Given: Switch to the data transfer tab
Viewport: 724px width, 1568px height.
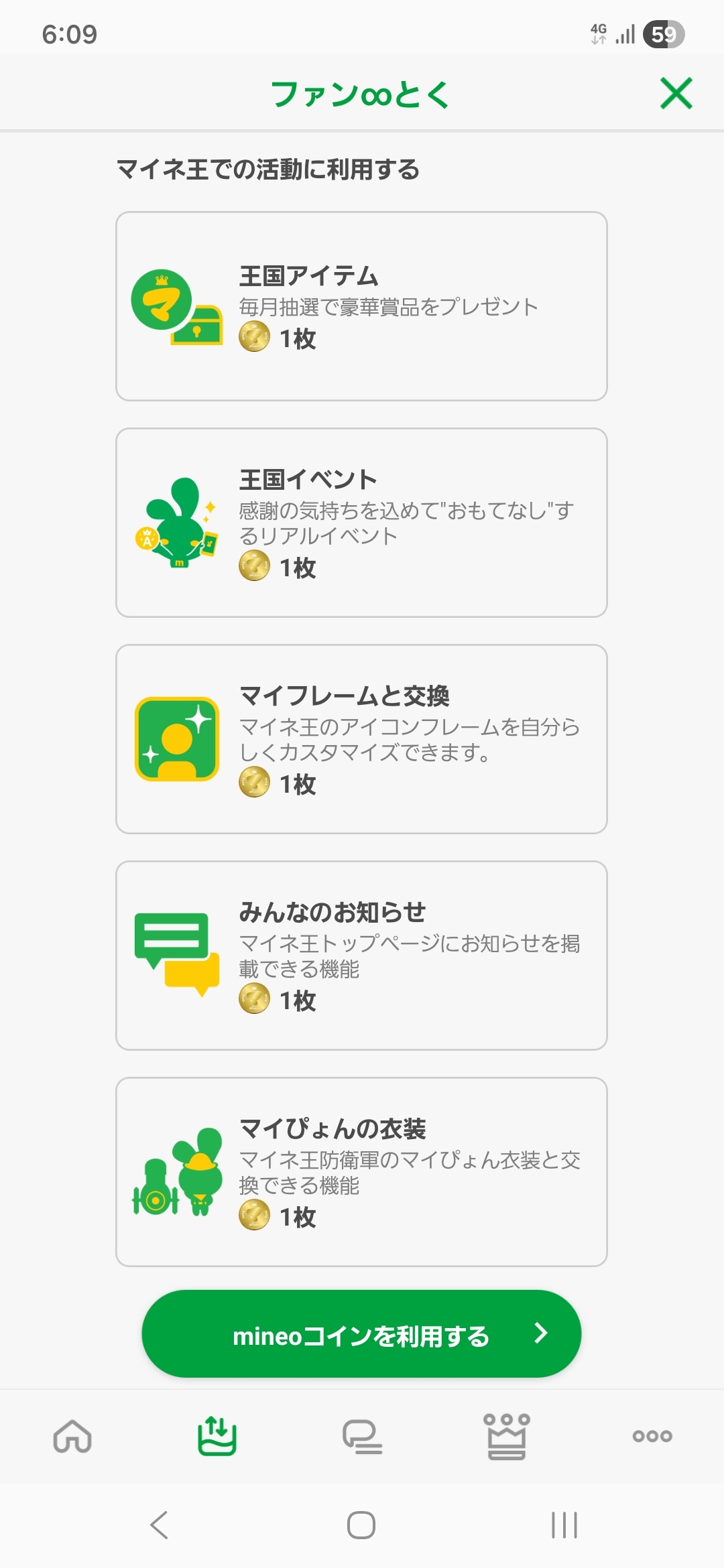Looking at the screenshot, I should pos(217,1436).
